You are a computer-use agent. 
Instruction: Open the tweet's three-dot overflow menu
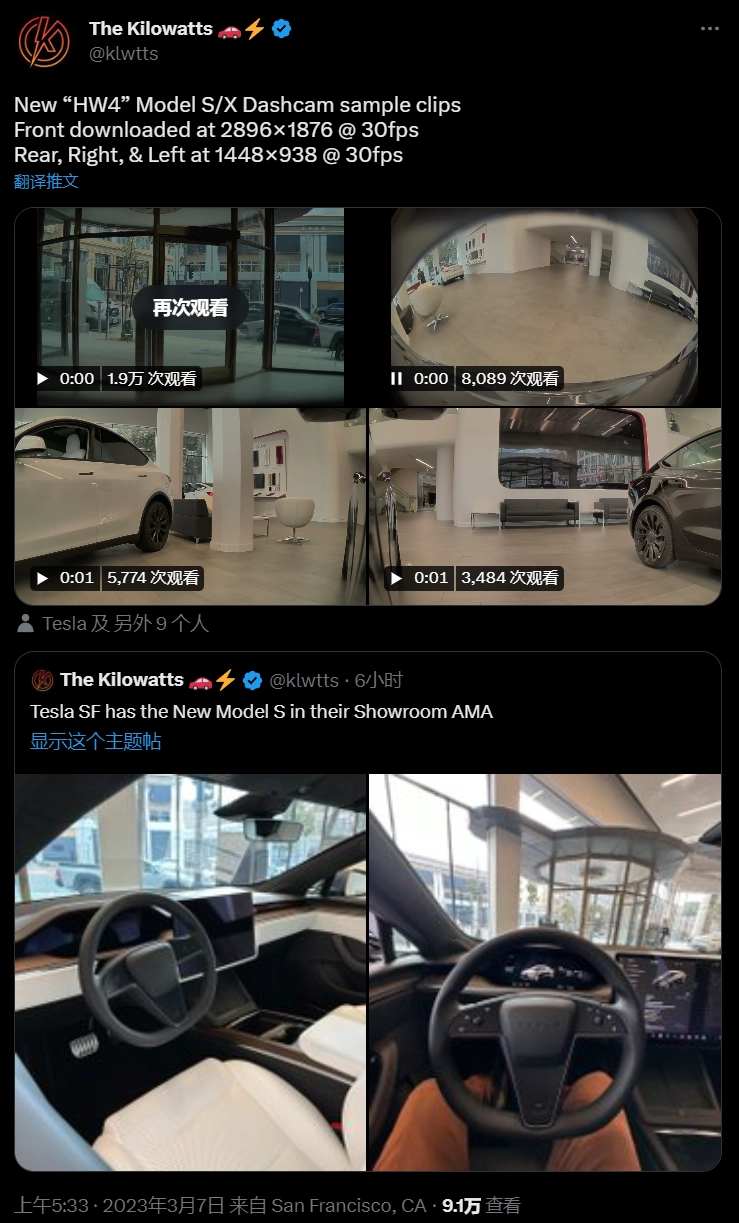[710, 29]
